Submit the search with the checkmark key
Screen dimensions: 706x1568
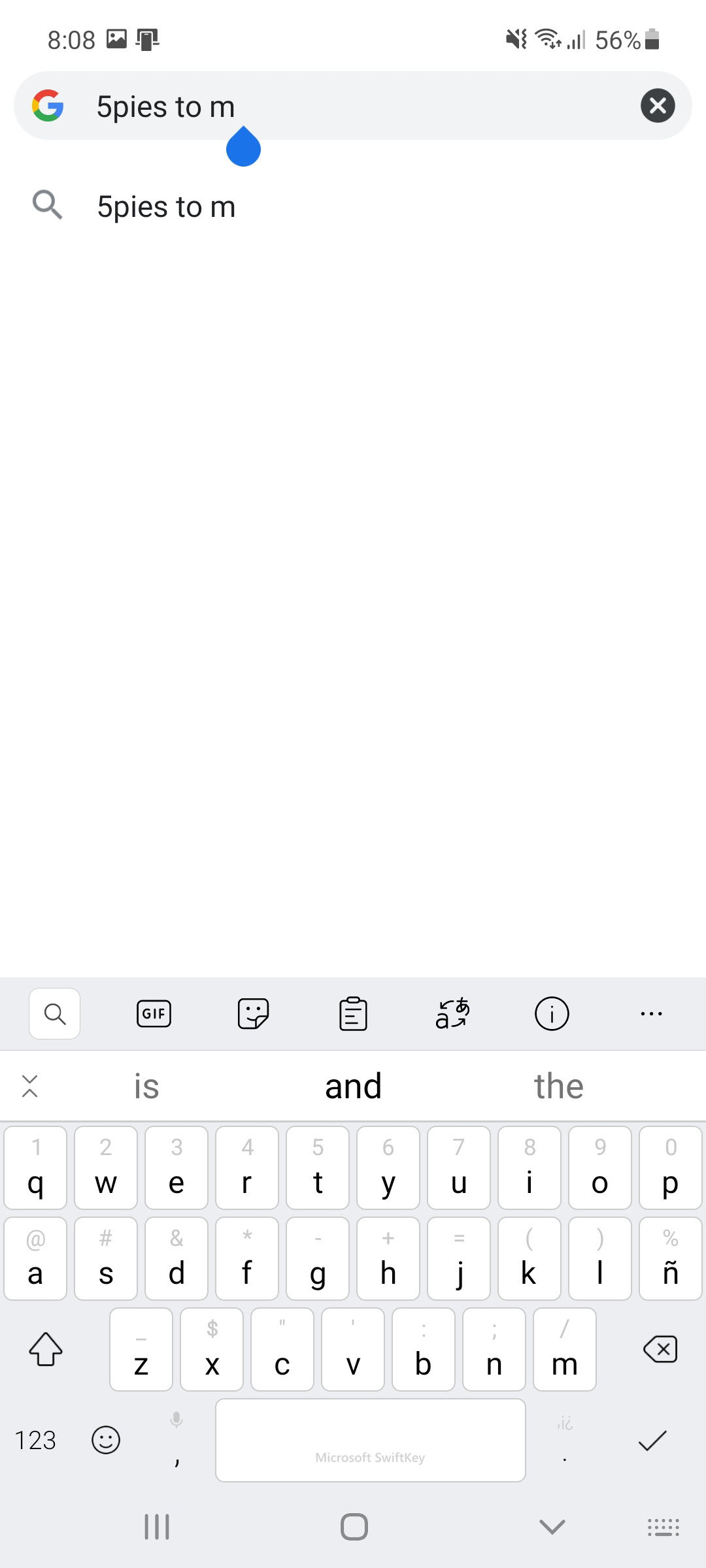pyautogui.click(x=652, y=1440)
